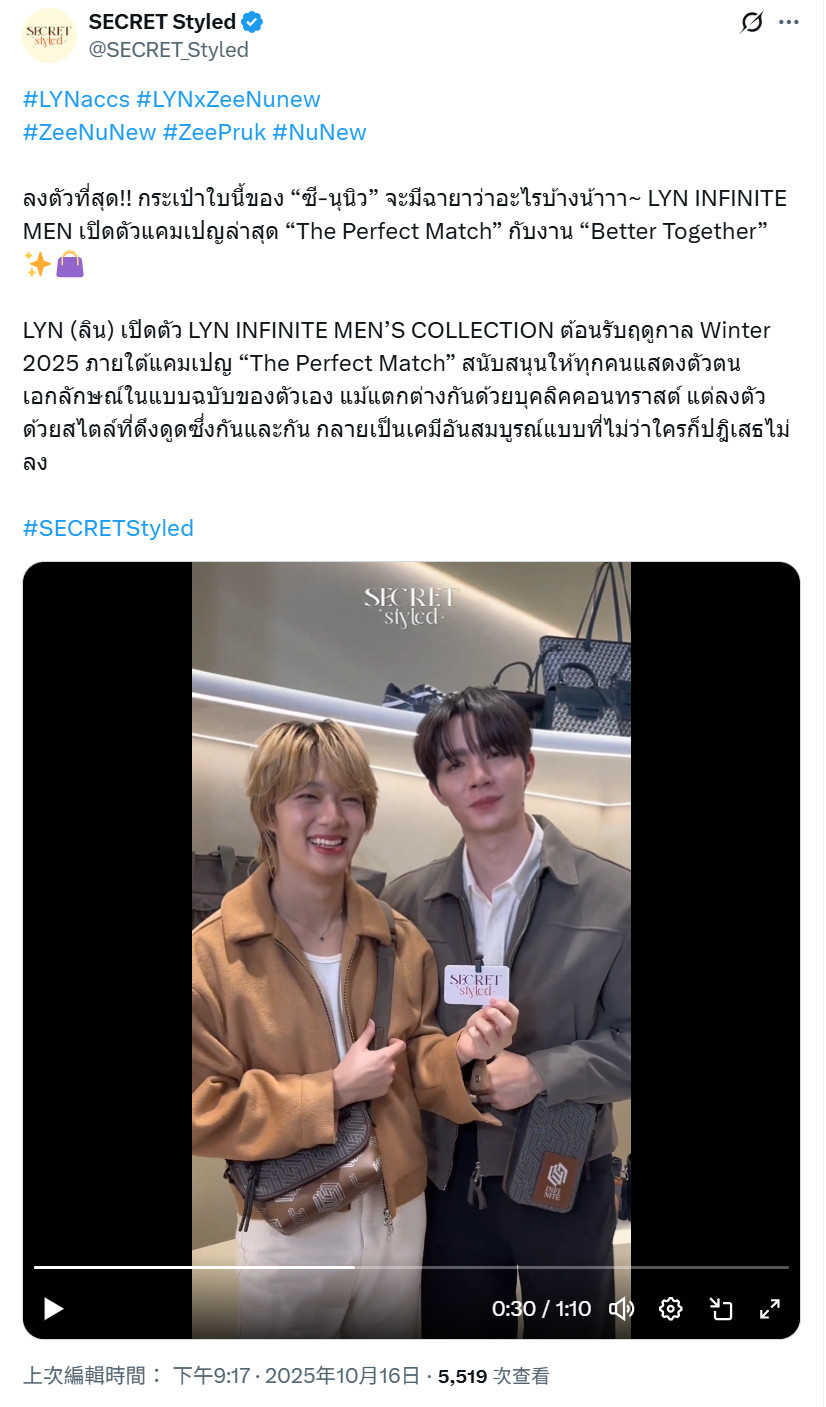
Task: Open the SECRET Styled profile avatar
Action: coord(49,36)
